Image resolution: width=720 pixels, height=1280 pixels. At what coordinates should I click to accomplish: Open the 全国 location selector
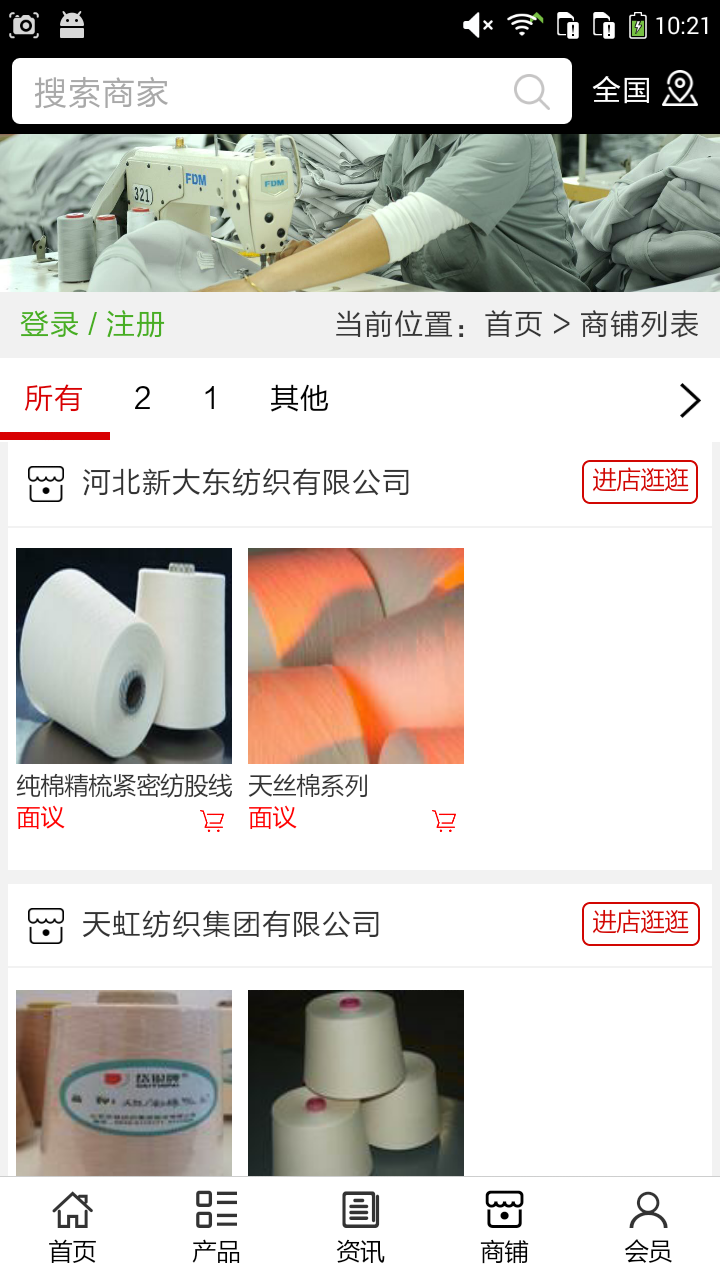tap(645, 90)
